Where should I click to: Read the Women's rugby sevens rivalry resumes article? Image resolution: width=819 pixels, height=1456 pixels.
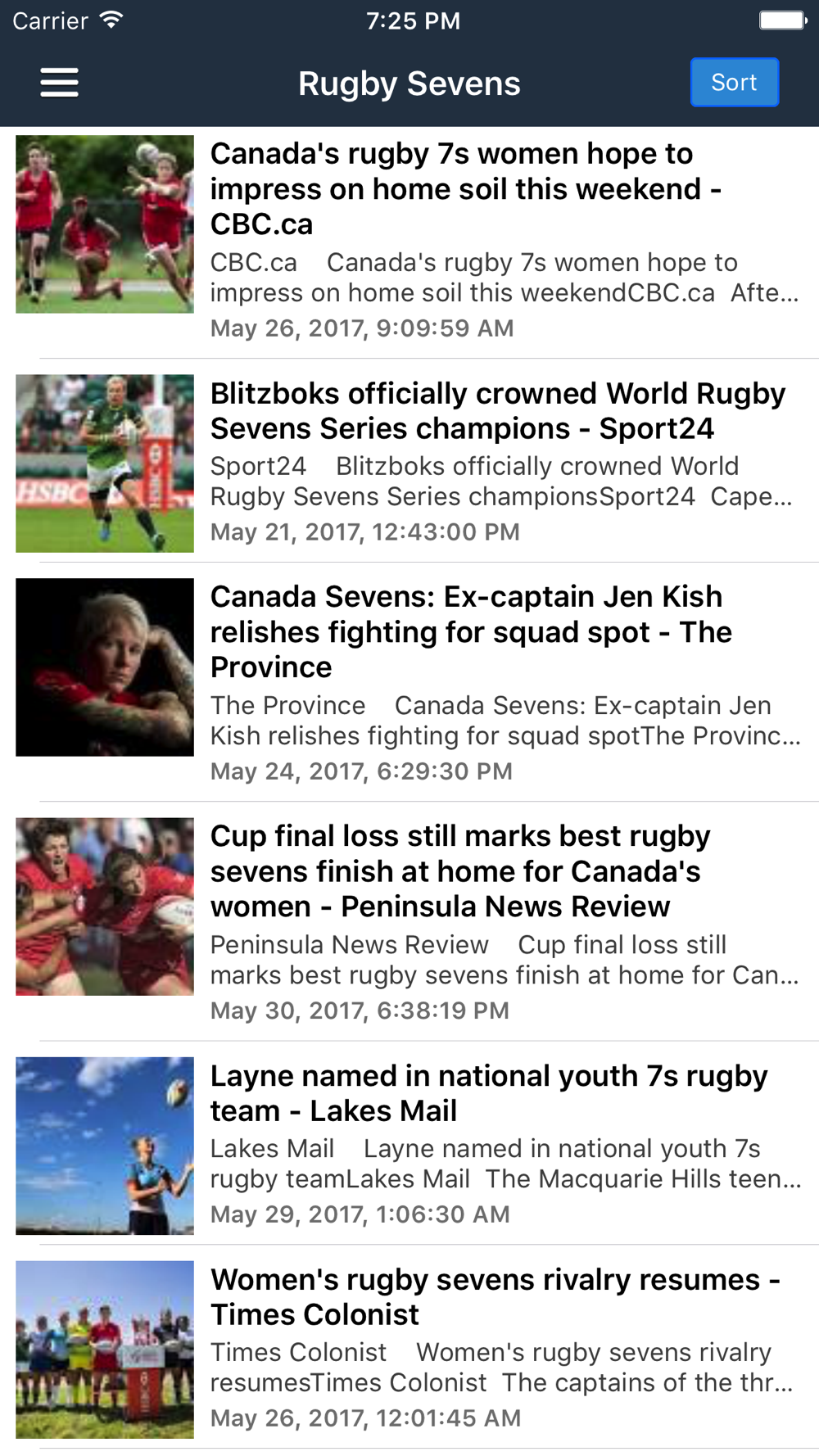409,1347
